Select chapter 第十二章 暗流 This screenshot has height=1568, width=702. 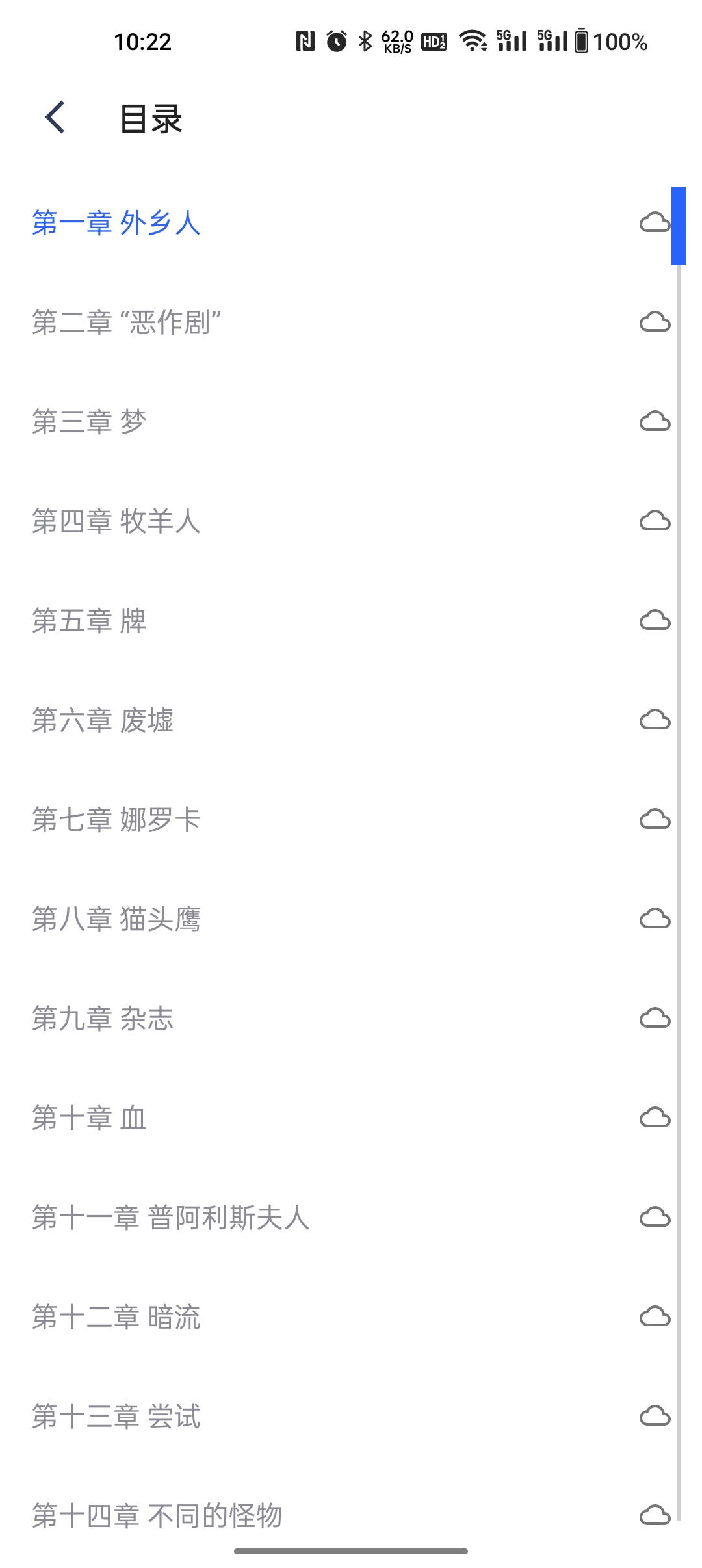117,1317
